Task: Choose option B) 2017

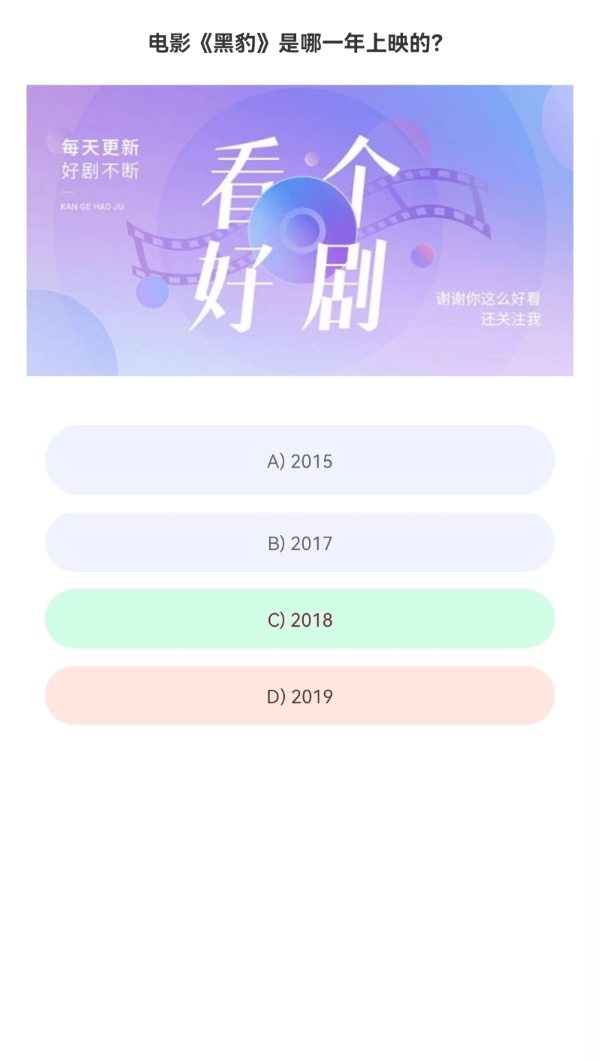Action: 300,543
